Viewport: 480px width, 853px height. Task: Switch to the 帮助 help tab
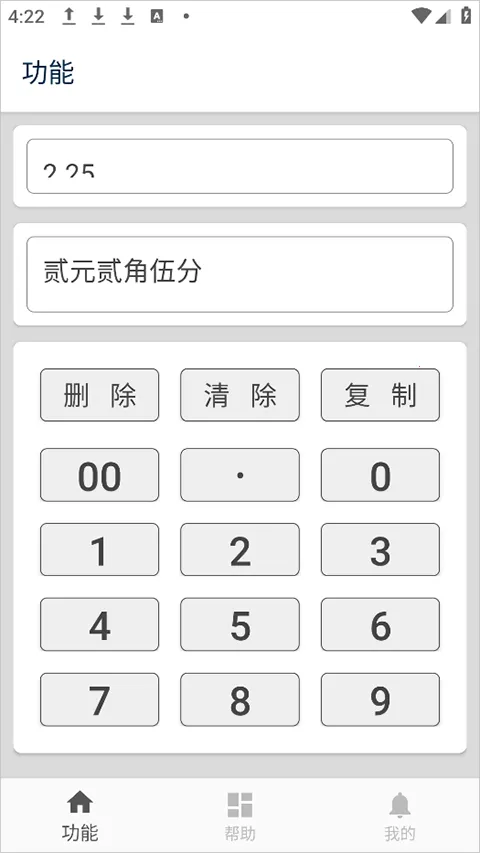coord(240,816)
